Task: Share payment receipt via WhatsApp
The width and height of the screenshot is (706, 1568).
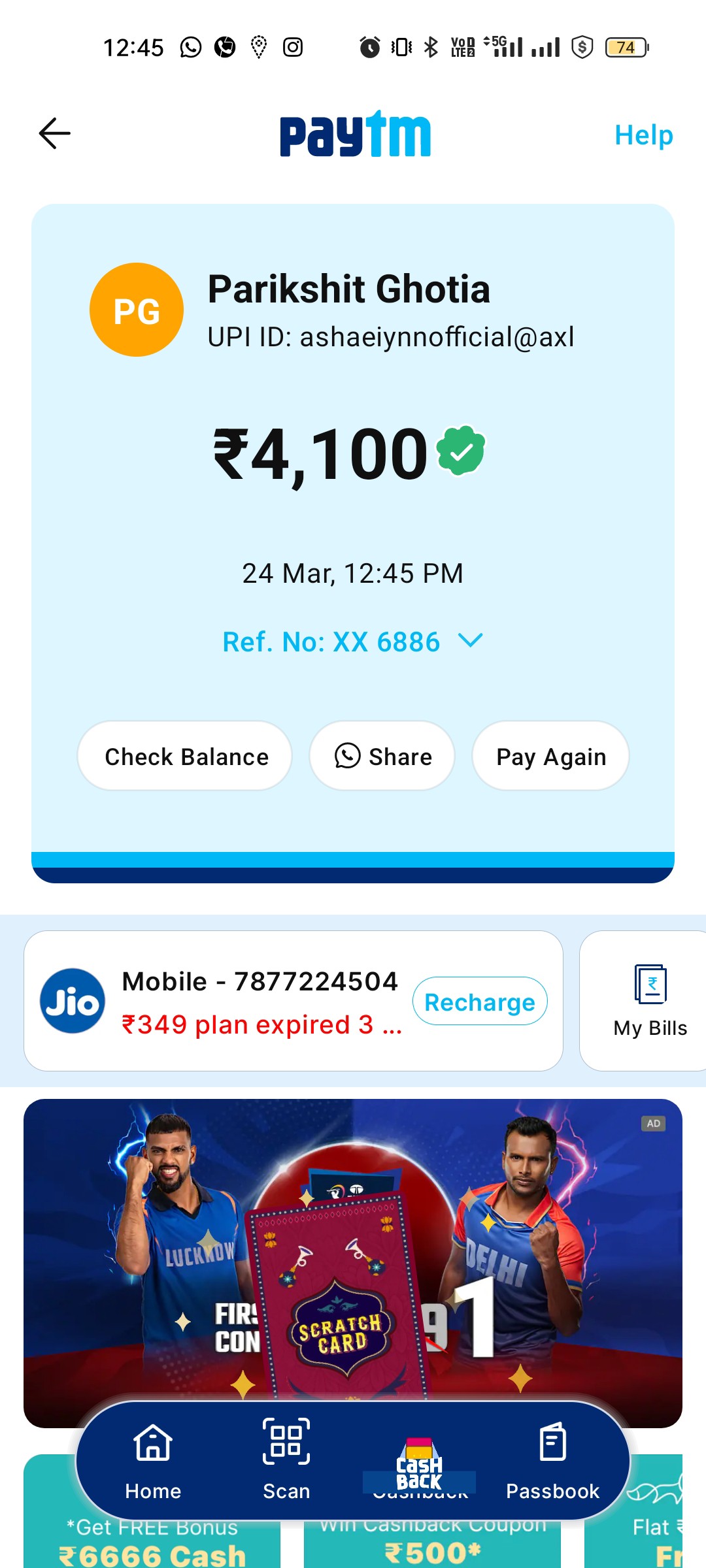Action: [x=382, y=756]
